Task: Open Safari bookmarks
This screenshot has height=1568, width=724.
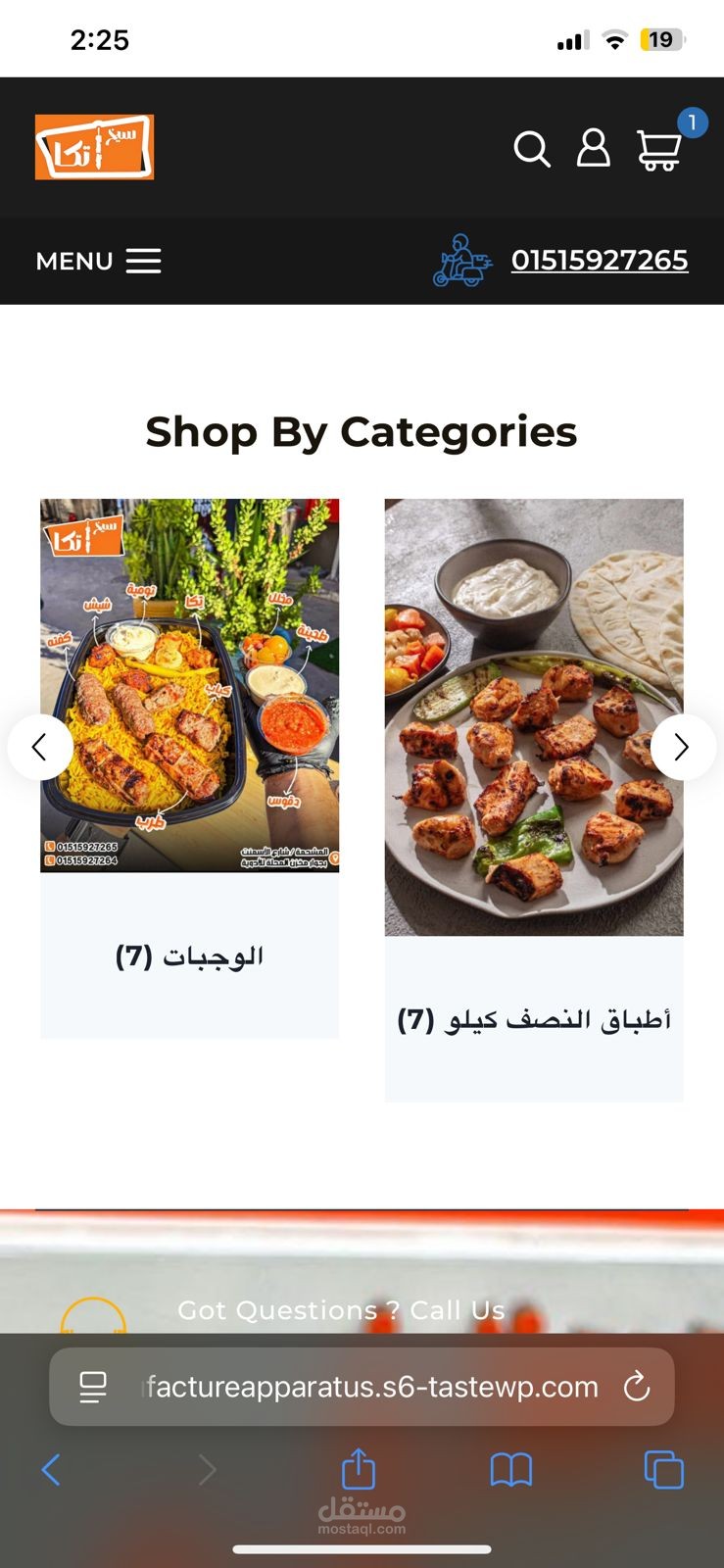Action: (x=510, y=1470)
